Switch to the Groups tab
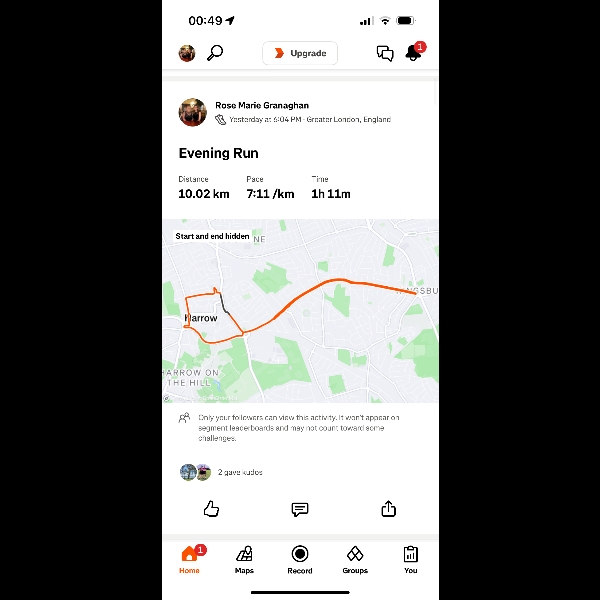This screenshot has width=600, height=600. click(355, 560)
